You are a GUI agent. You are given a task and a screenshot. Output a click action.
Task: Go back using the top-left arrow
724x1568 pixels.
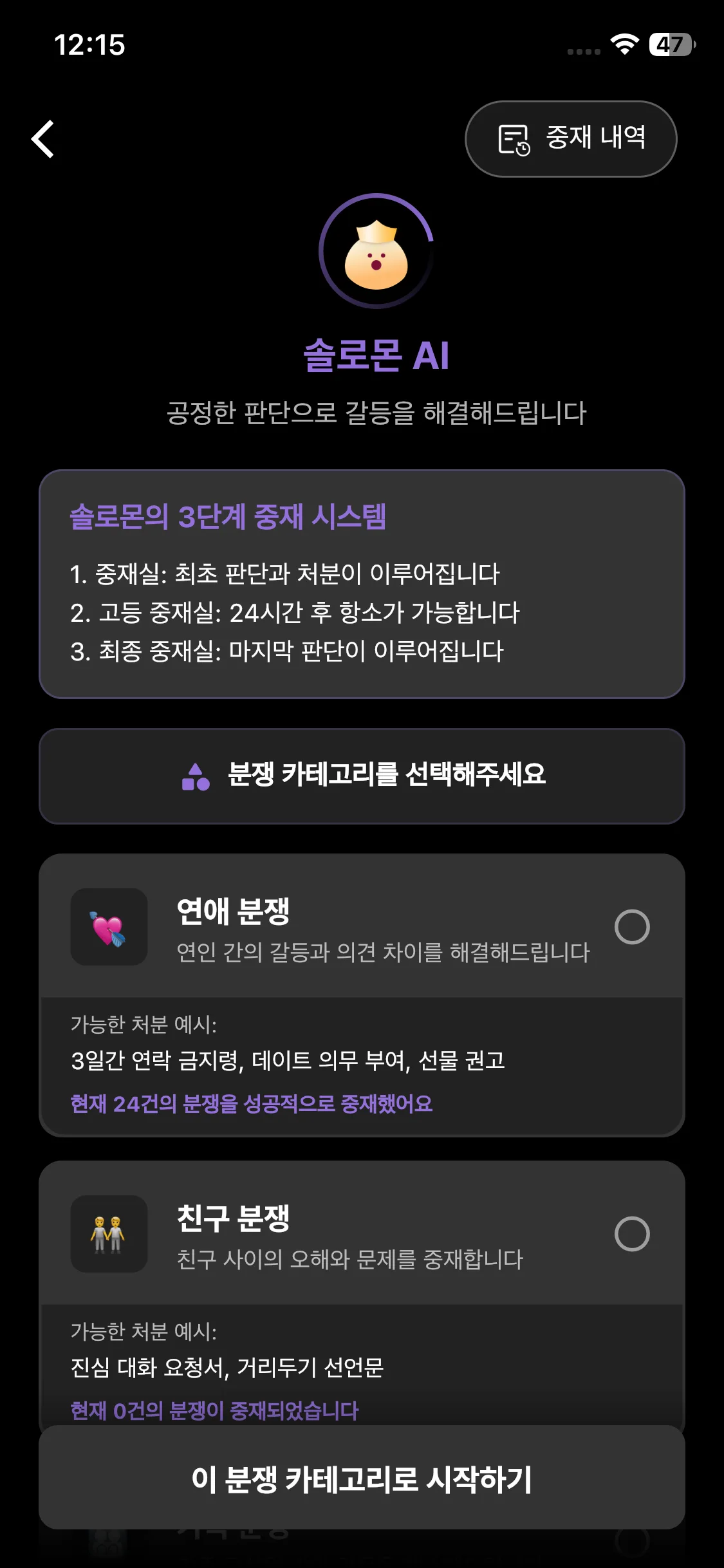[x=43, y=139]
